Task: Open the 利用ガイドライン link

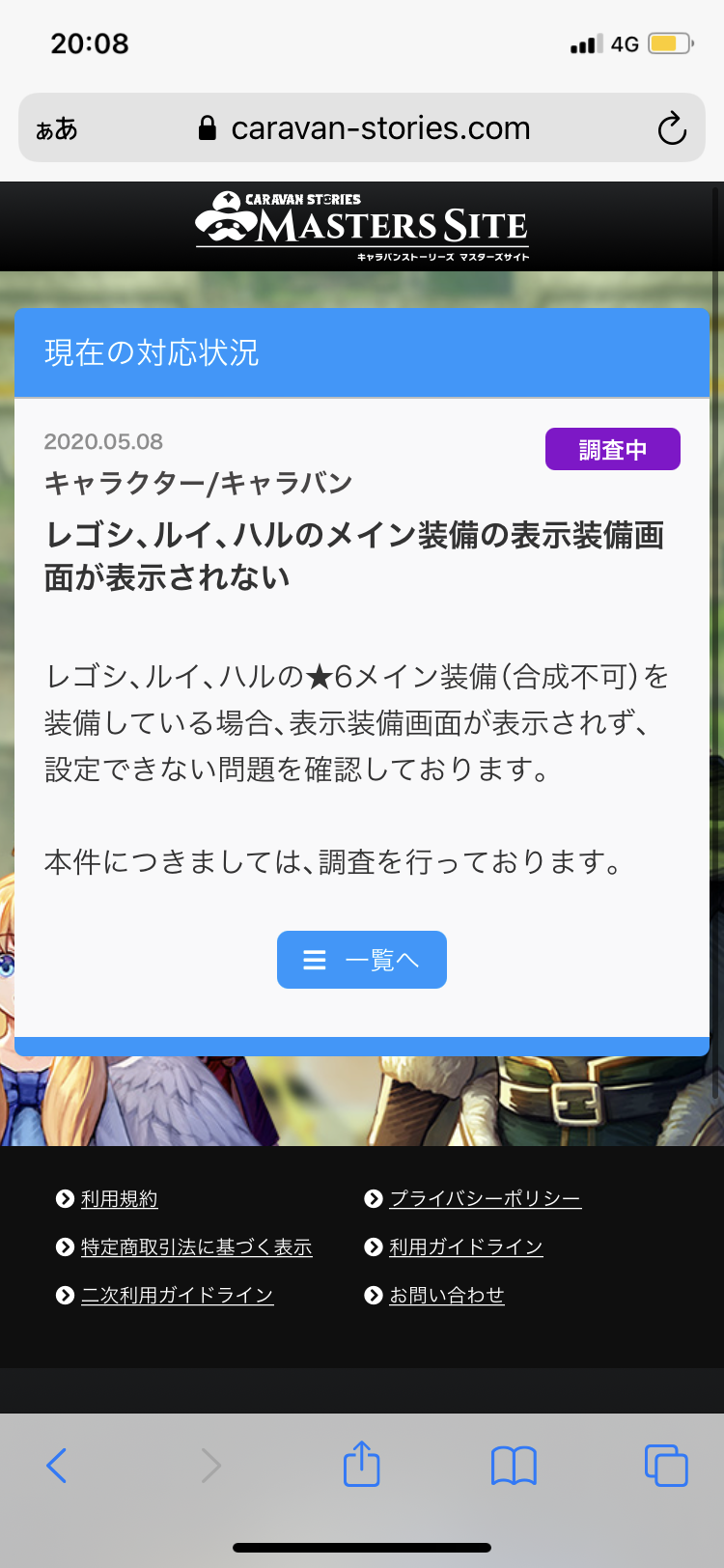Action: [465, 1247]
